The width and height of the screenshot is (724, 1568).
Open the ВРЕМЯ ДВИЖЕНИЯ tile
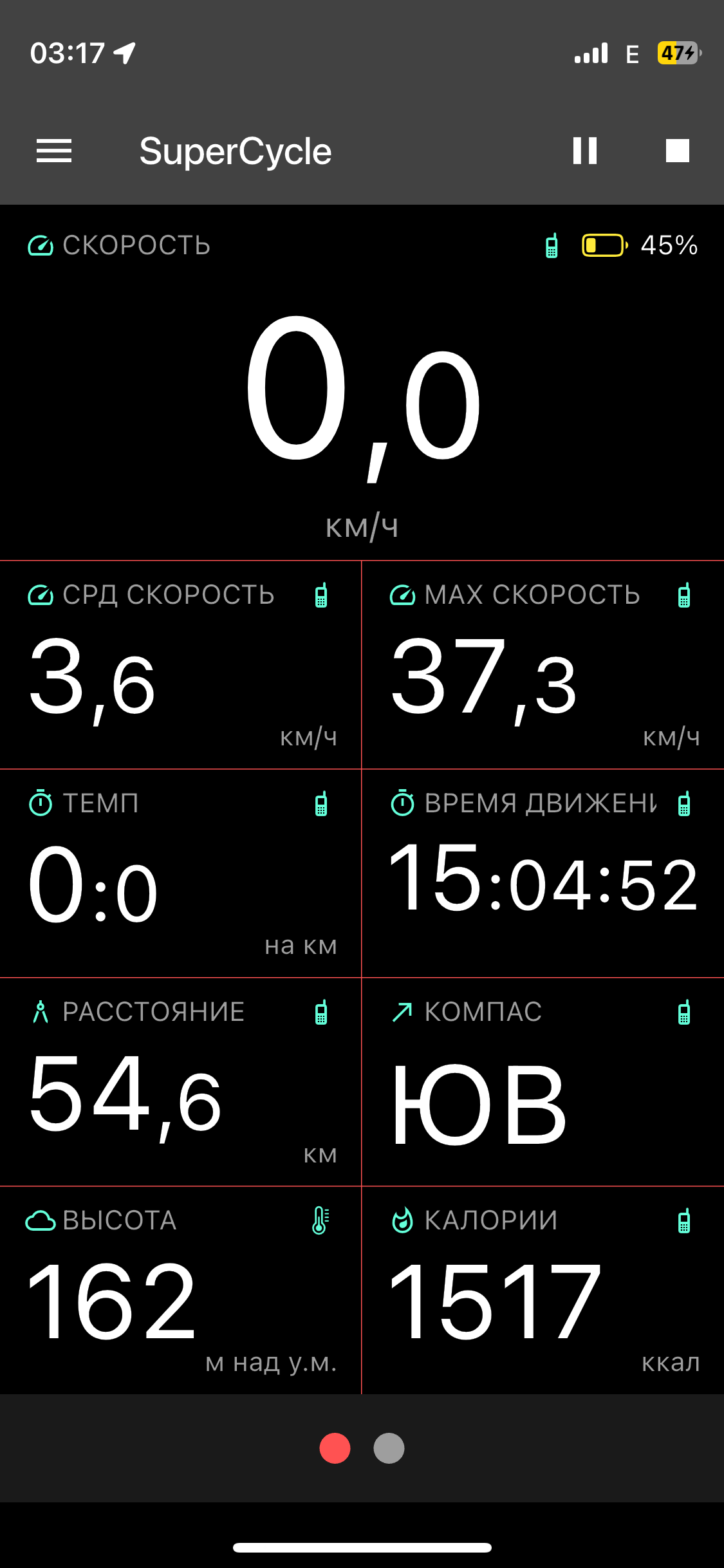543,874
